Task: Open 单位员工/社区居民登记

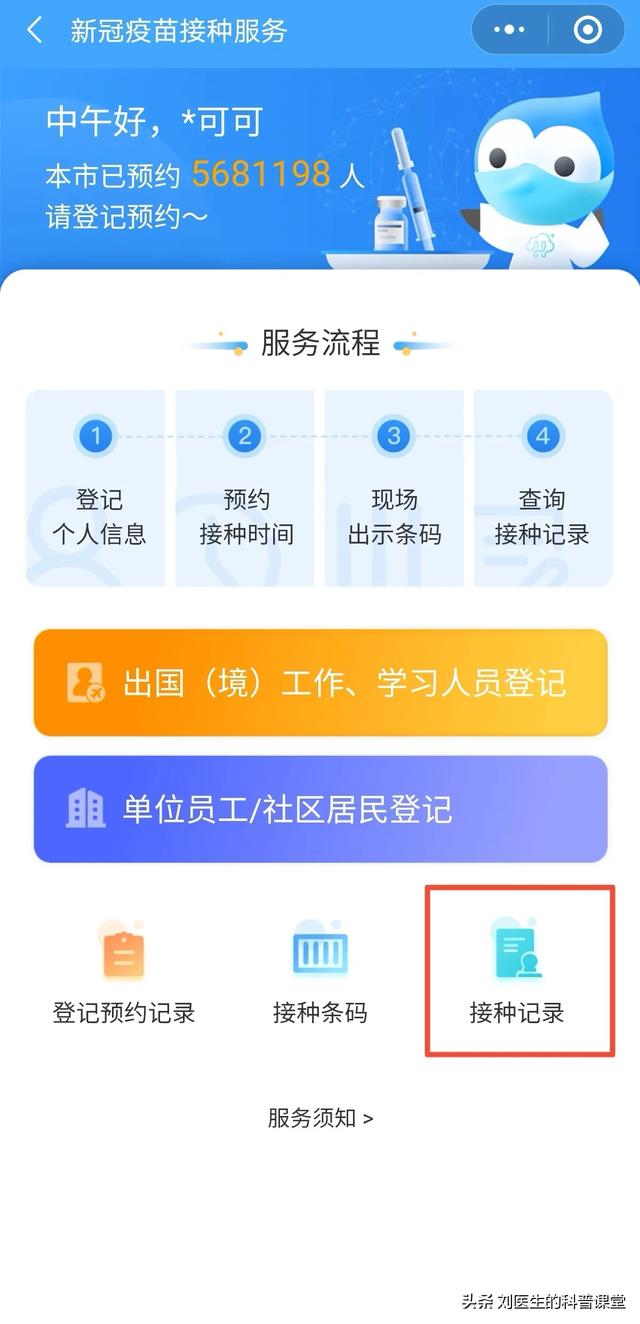Action: pos(320,809)
